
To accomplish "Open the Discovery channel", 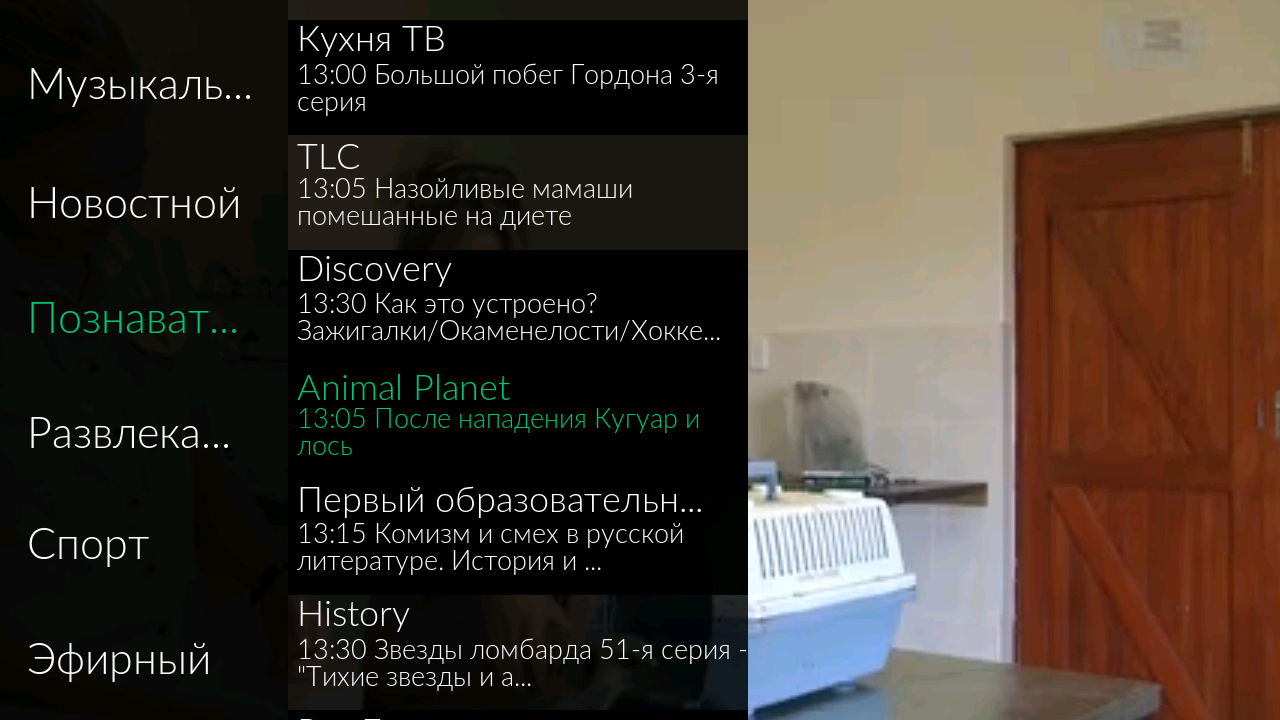I will pos(517,306).
